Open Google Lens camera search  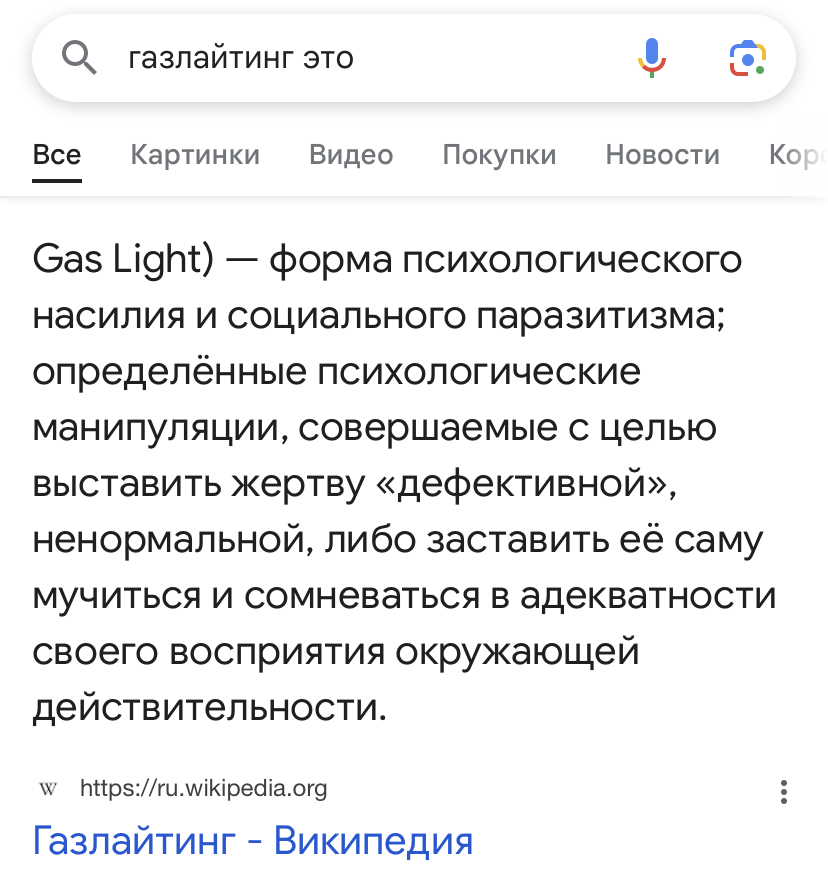point(747,58)
